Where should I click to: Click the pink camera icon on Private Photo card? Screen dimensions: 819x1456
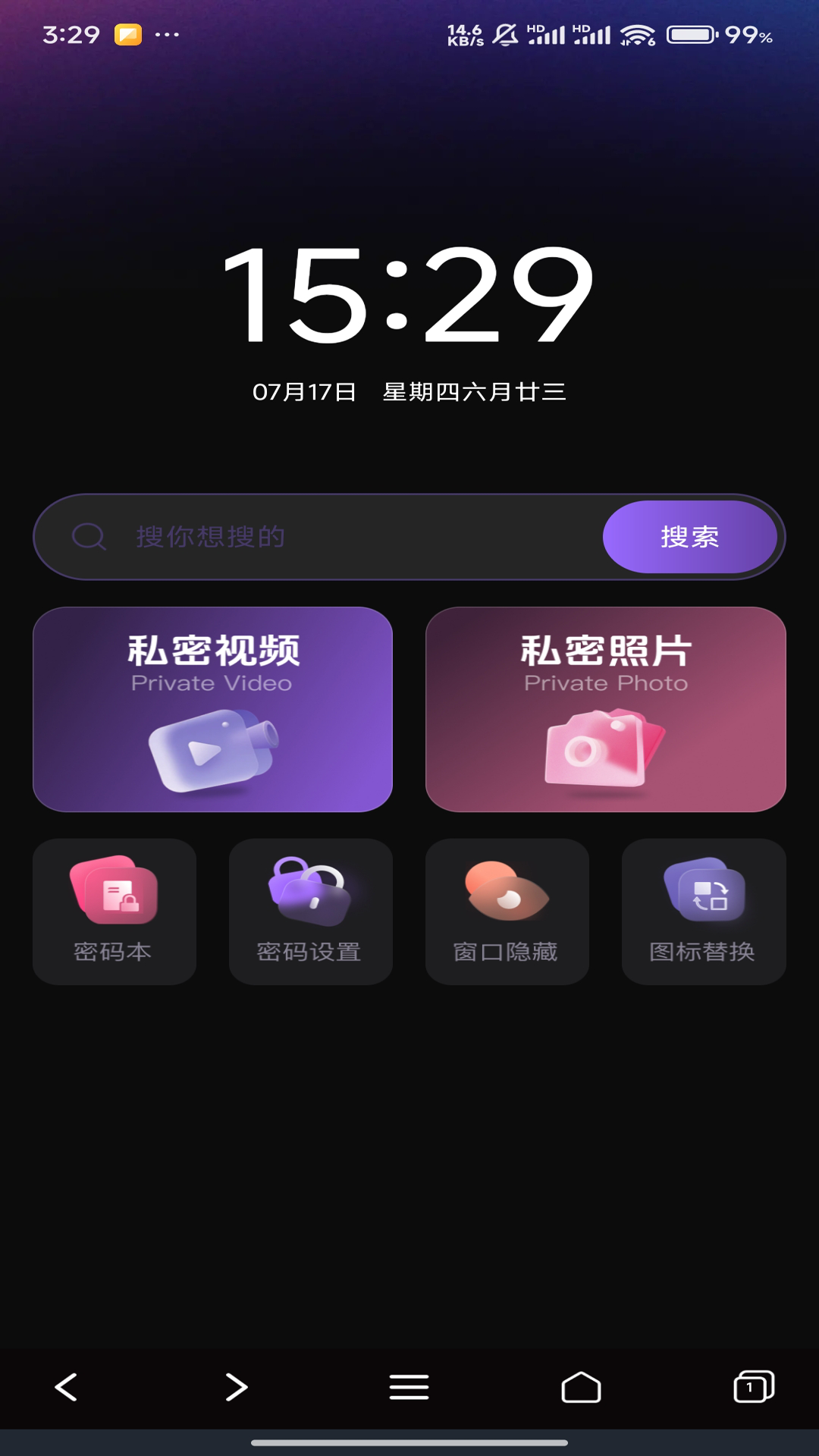[x=603, y=751]
